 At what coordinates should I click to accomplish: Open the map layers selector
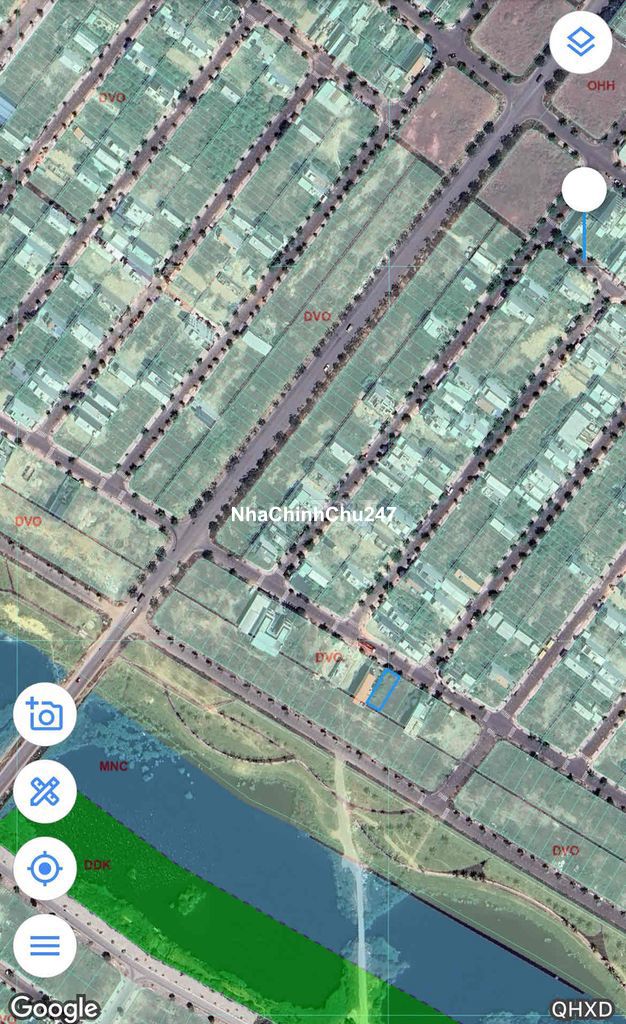581,42
